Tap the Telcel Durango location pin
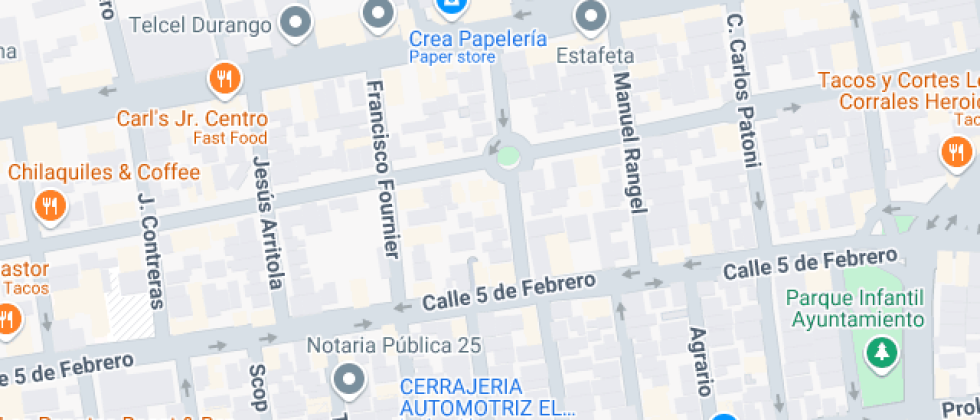The image size is (980, 420). click(295, 22)
